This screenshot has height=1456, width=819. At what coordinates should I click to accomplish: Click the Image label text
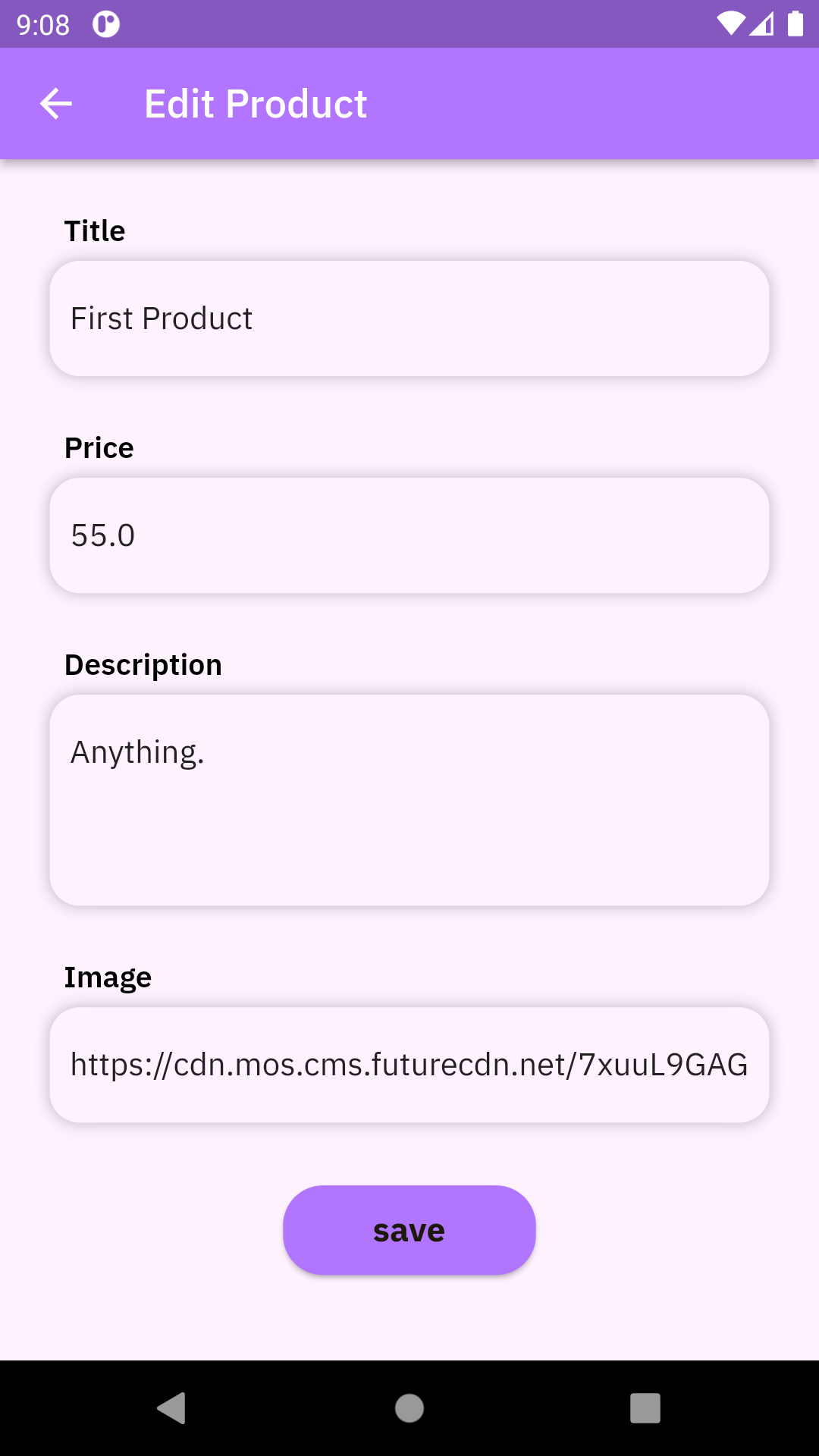(108, 977)
